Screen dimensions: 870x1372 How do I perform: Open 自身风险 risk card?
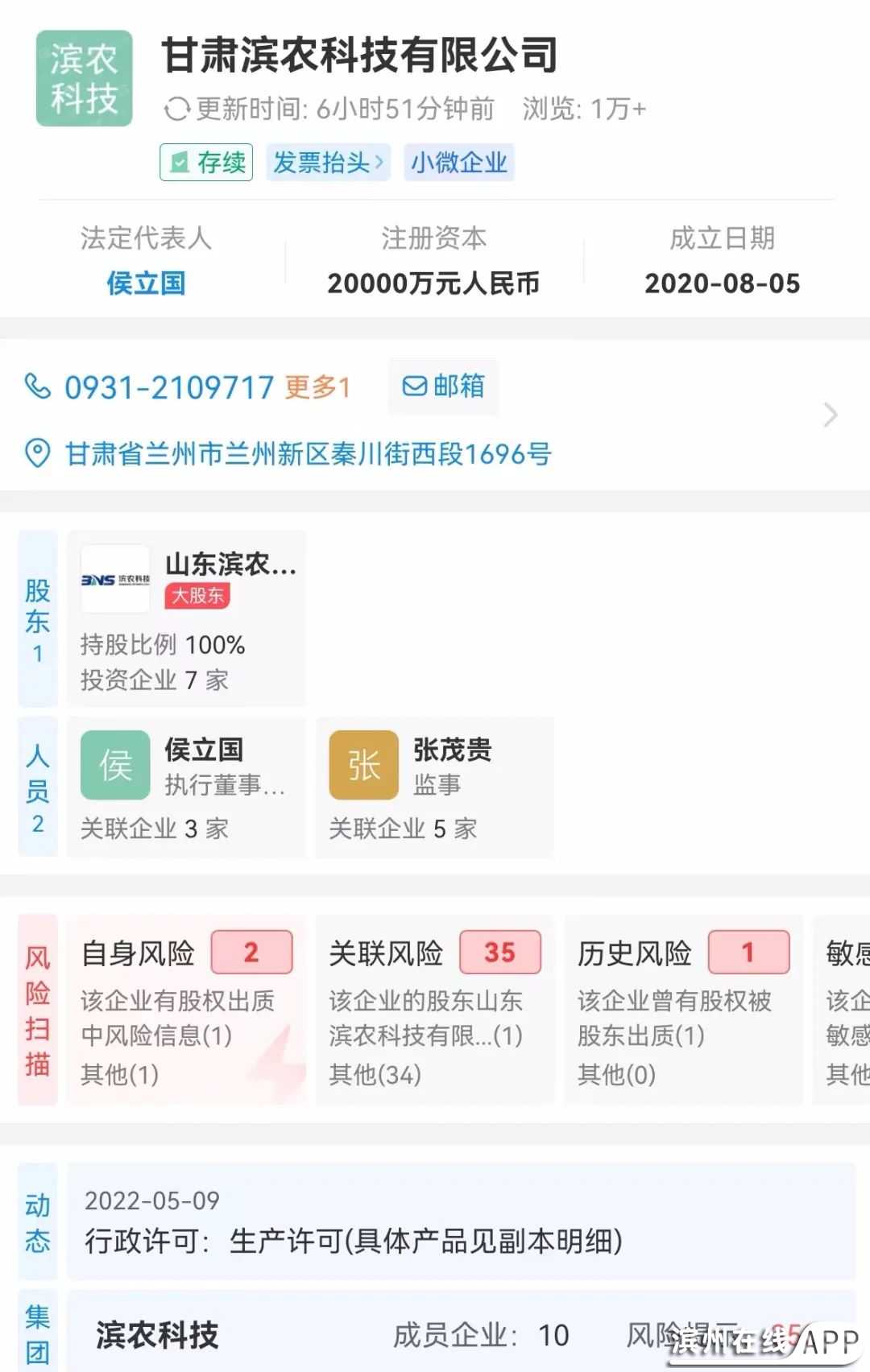(x=187, y=1008)
